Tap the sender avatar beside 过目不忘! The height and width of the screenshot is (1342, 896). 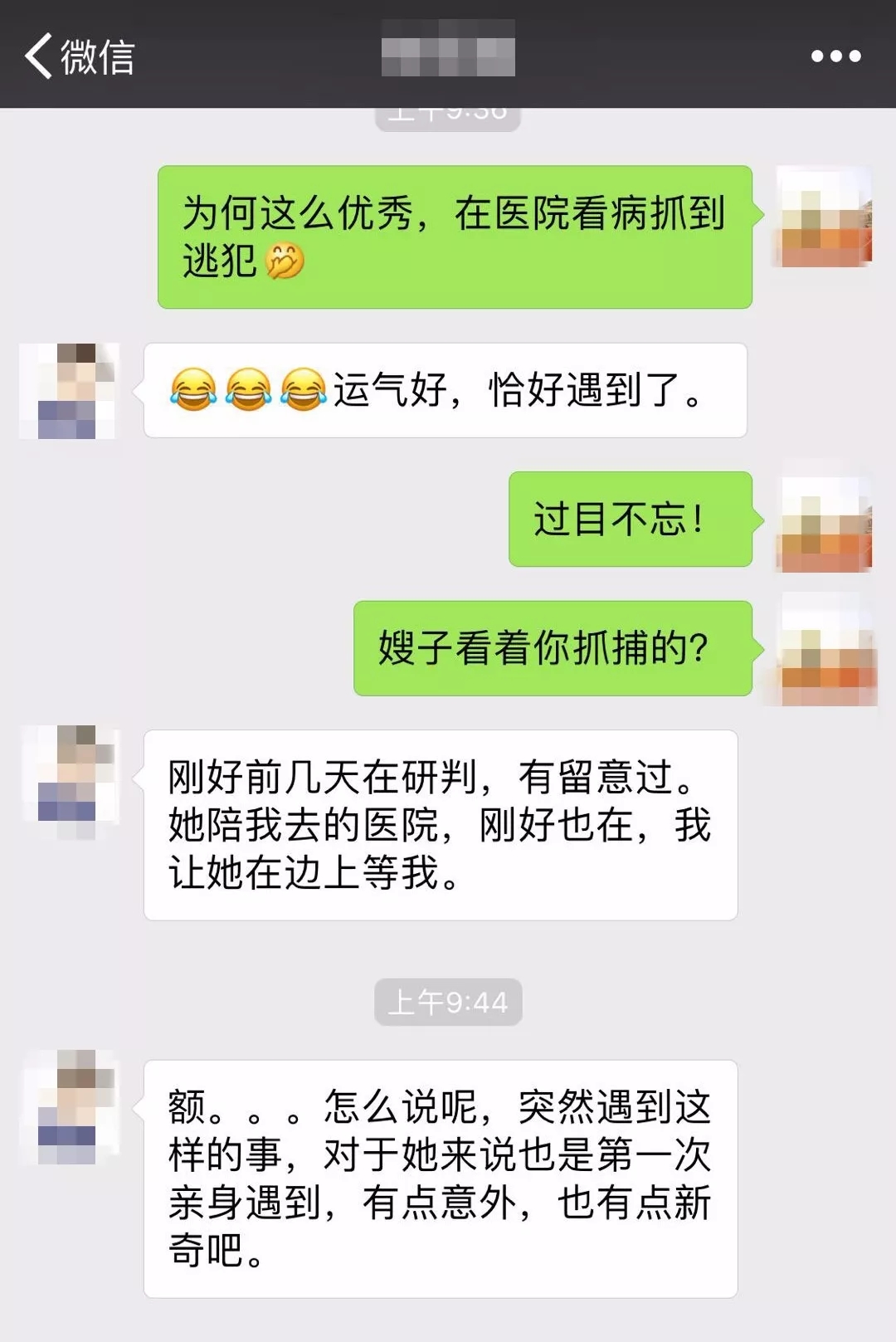[x=825, y=521]
